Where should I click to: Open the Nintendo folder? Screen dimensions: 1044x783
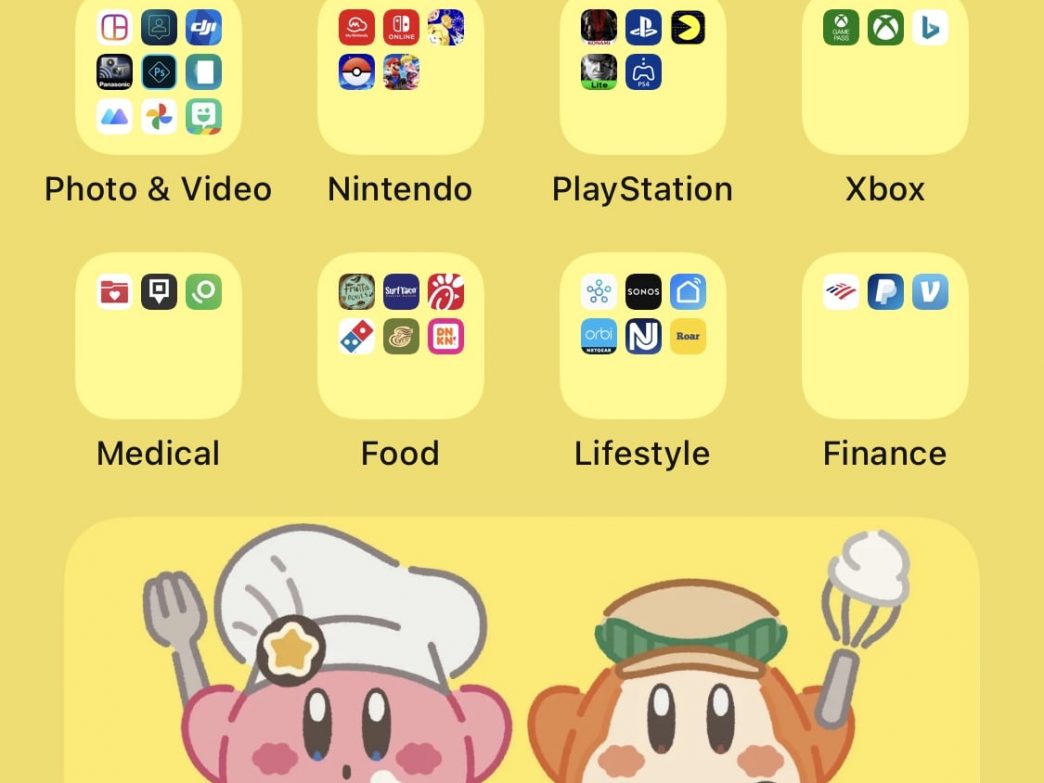pos(400,75)
